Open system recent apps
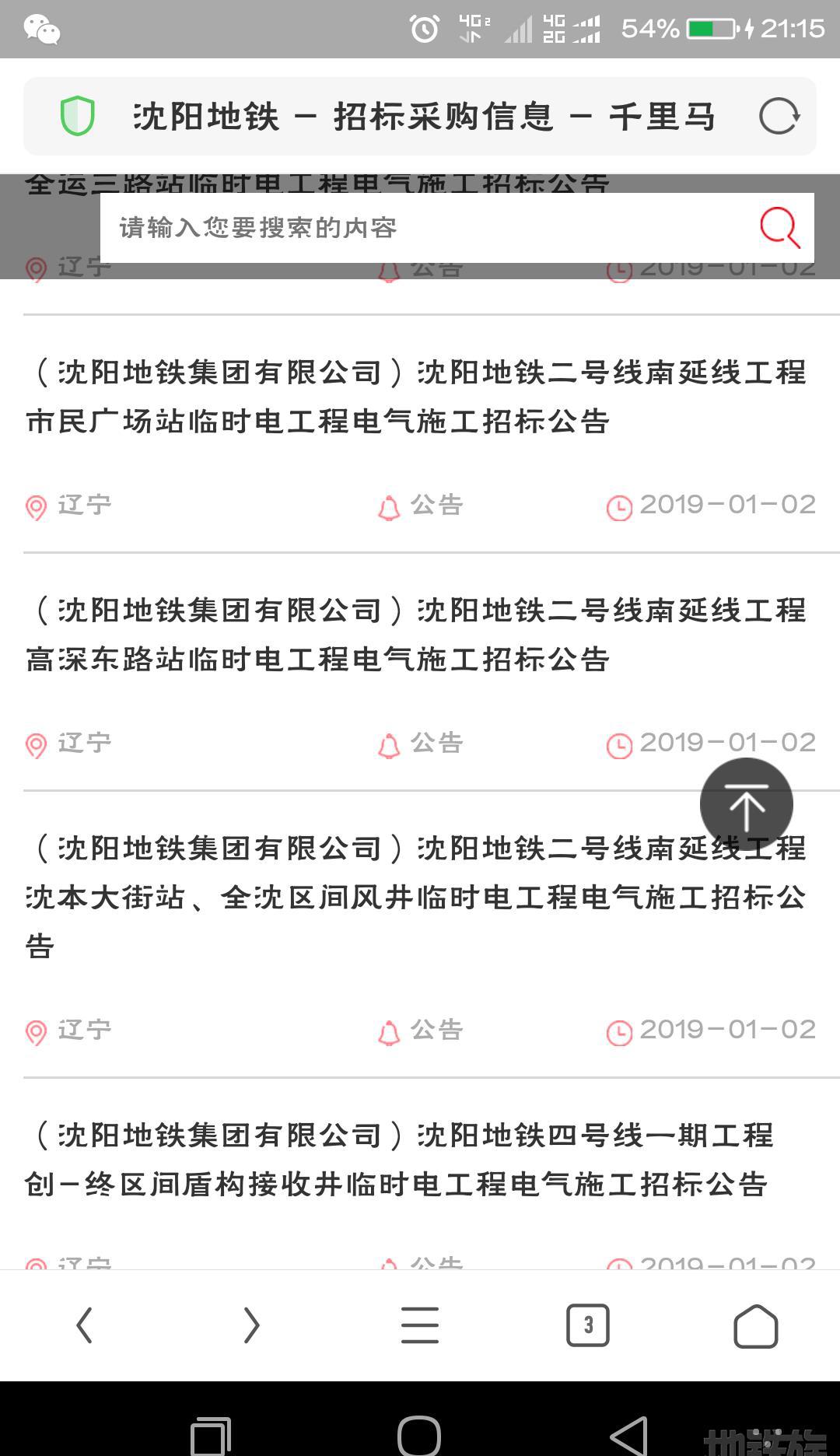840x1456 pixels. [x=211, y=1437]
